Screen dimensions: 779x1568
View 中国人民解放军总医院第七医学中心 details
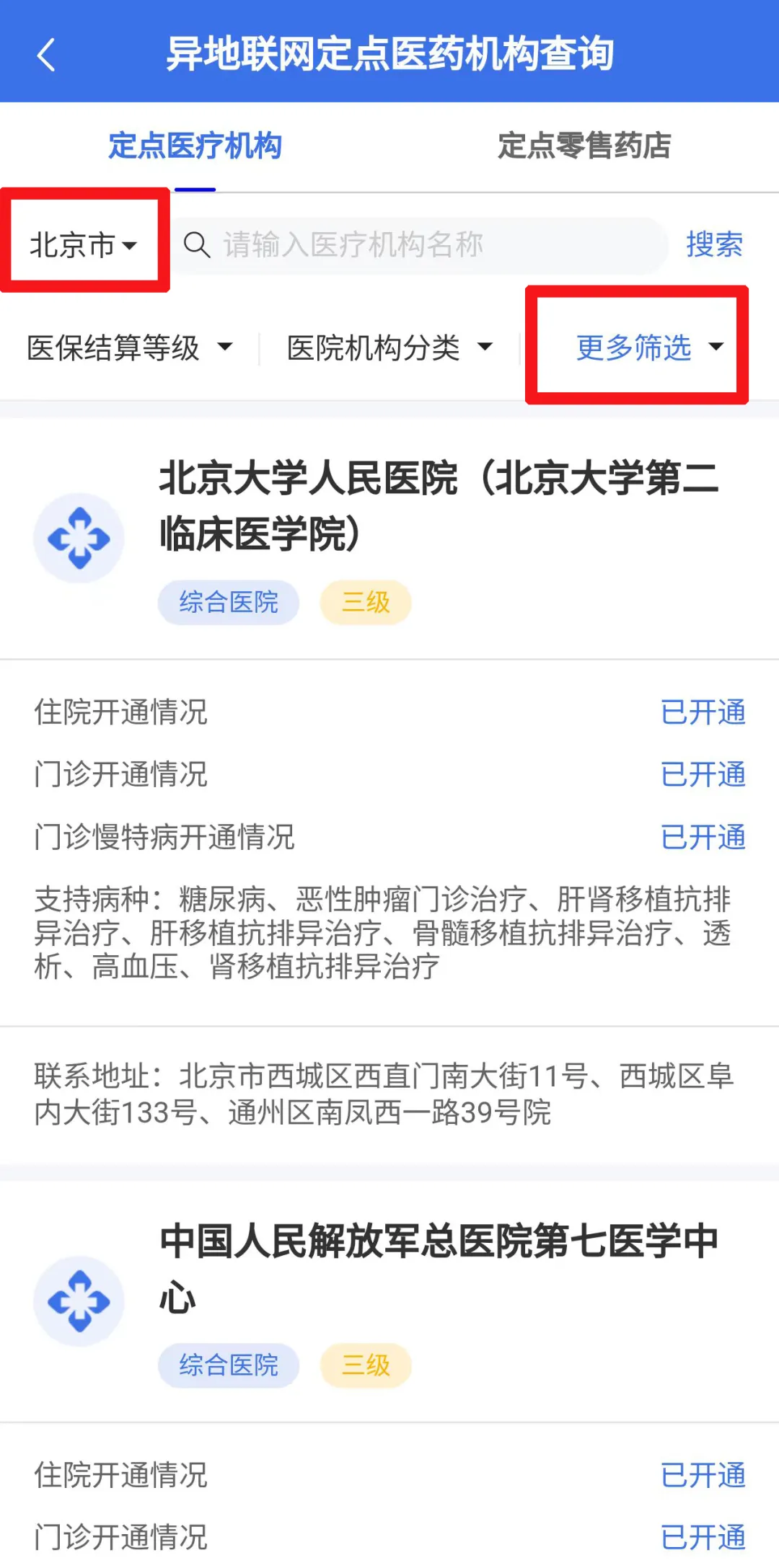(439, 1269)
